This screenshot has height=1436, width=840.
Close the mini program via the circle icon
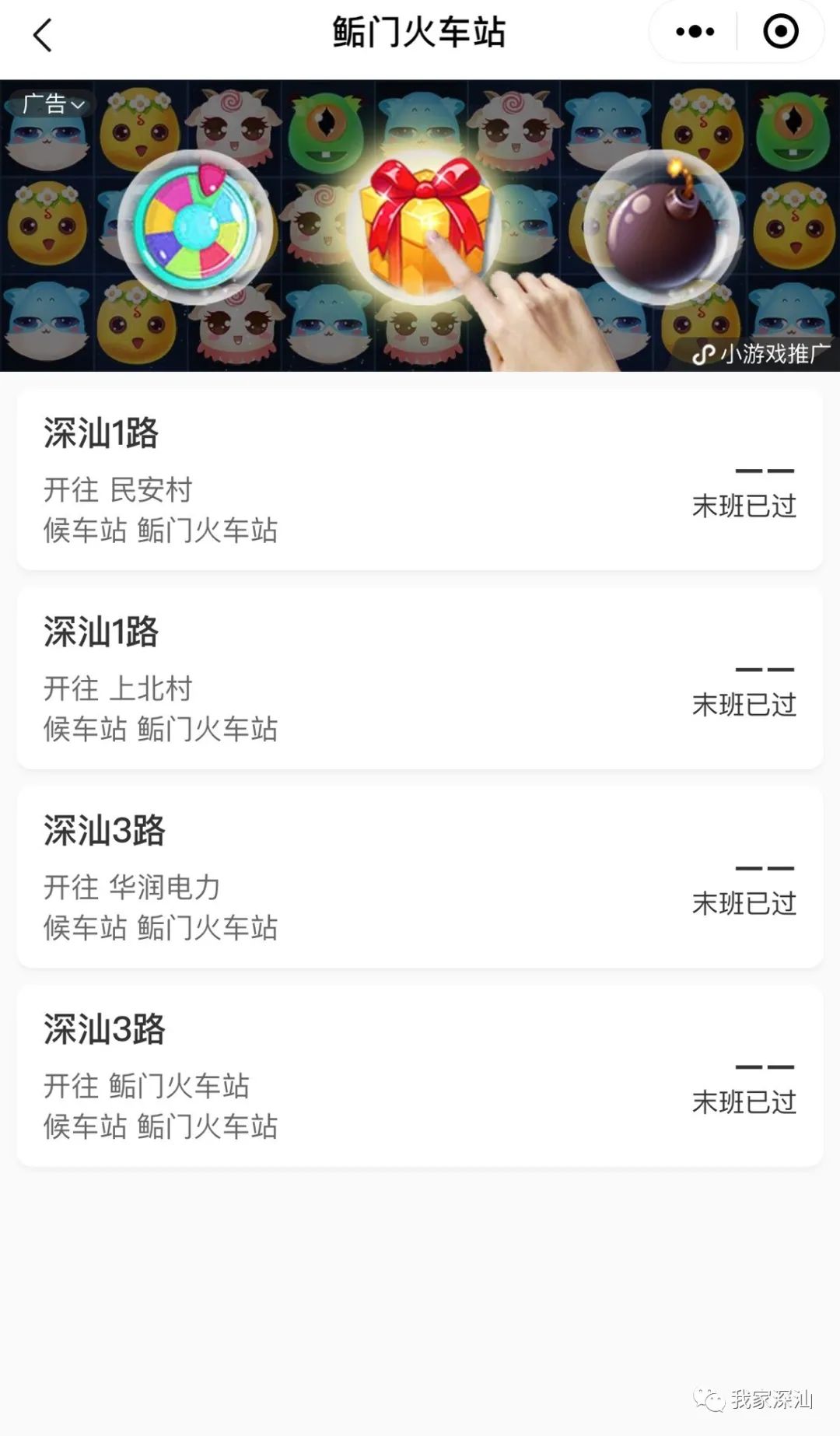[x=780, y=32]
